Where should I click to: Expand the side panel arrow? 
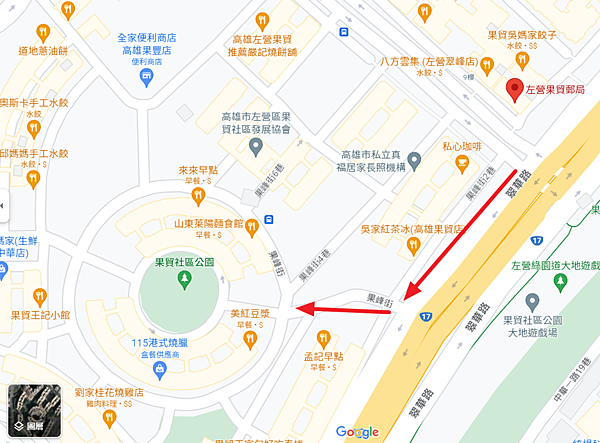(x=3, y=209)
